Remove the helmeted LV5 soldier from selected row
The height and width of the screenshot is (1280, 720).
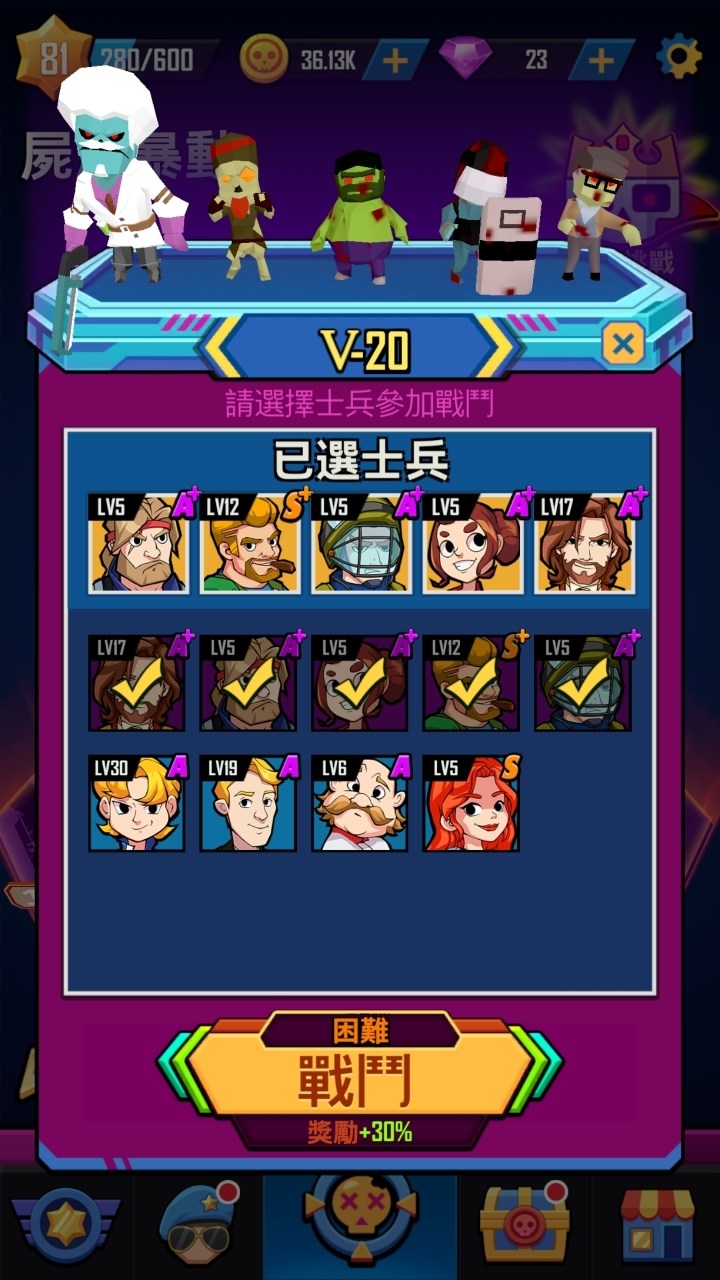360,545
